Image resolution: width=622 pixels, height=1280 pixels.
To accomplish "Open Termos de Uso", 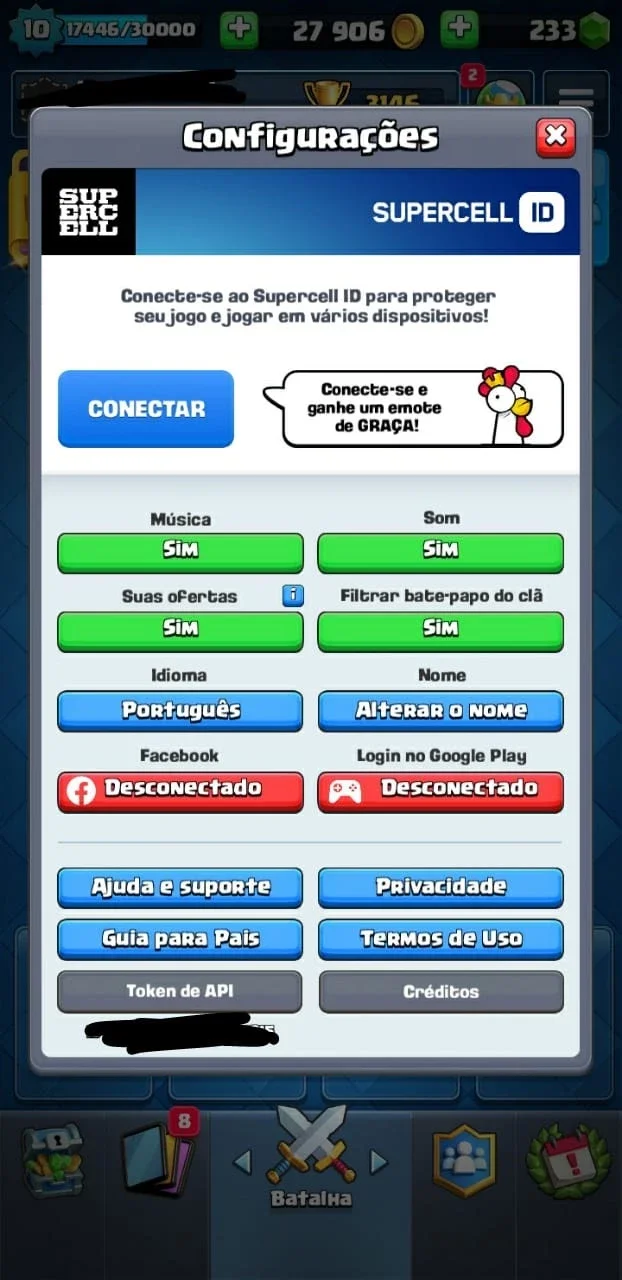I will 441,939.
